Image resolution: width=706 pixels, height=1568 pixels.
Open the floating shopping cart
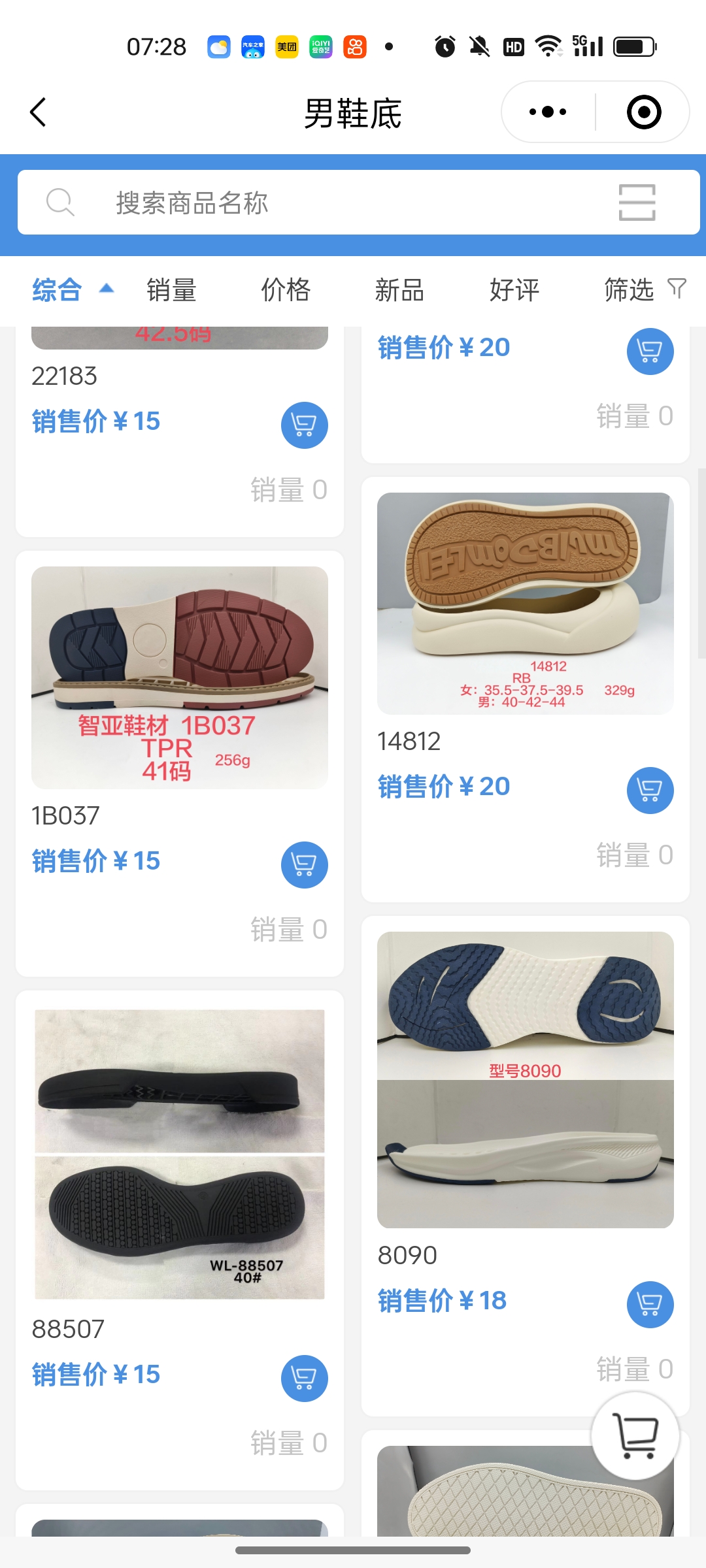(636, 1435)
